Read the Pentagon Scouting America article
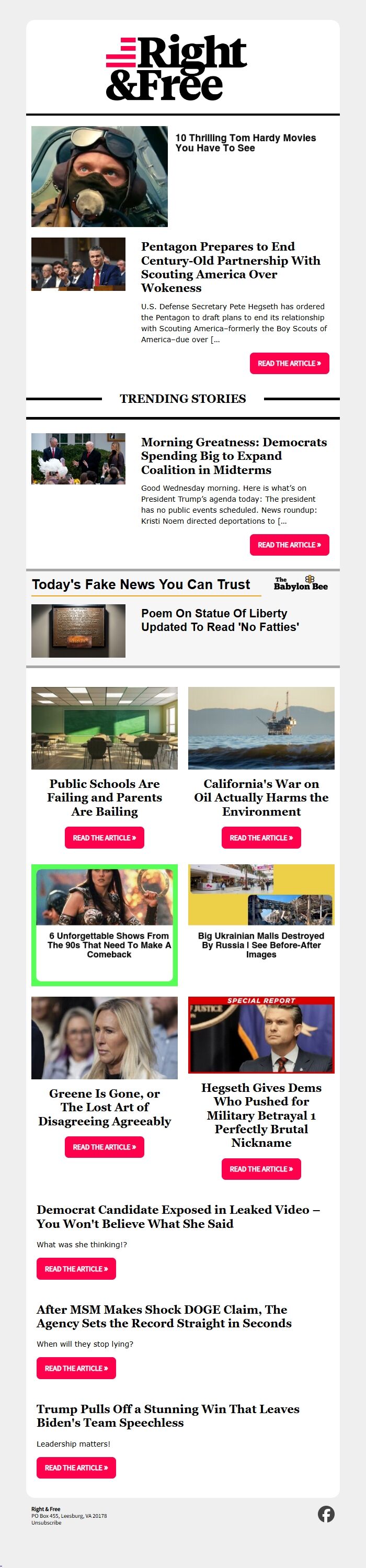 coord(289,364)
